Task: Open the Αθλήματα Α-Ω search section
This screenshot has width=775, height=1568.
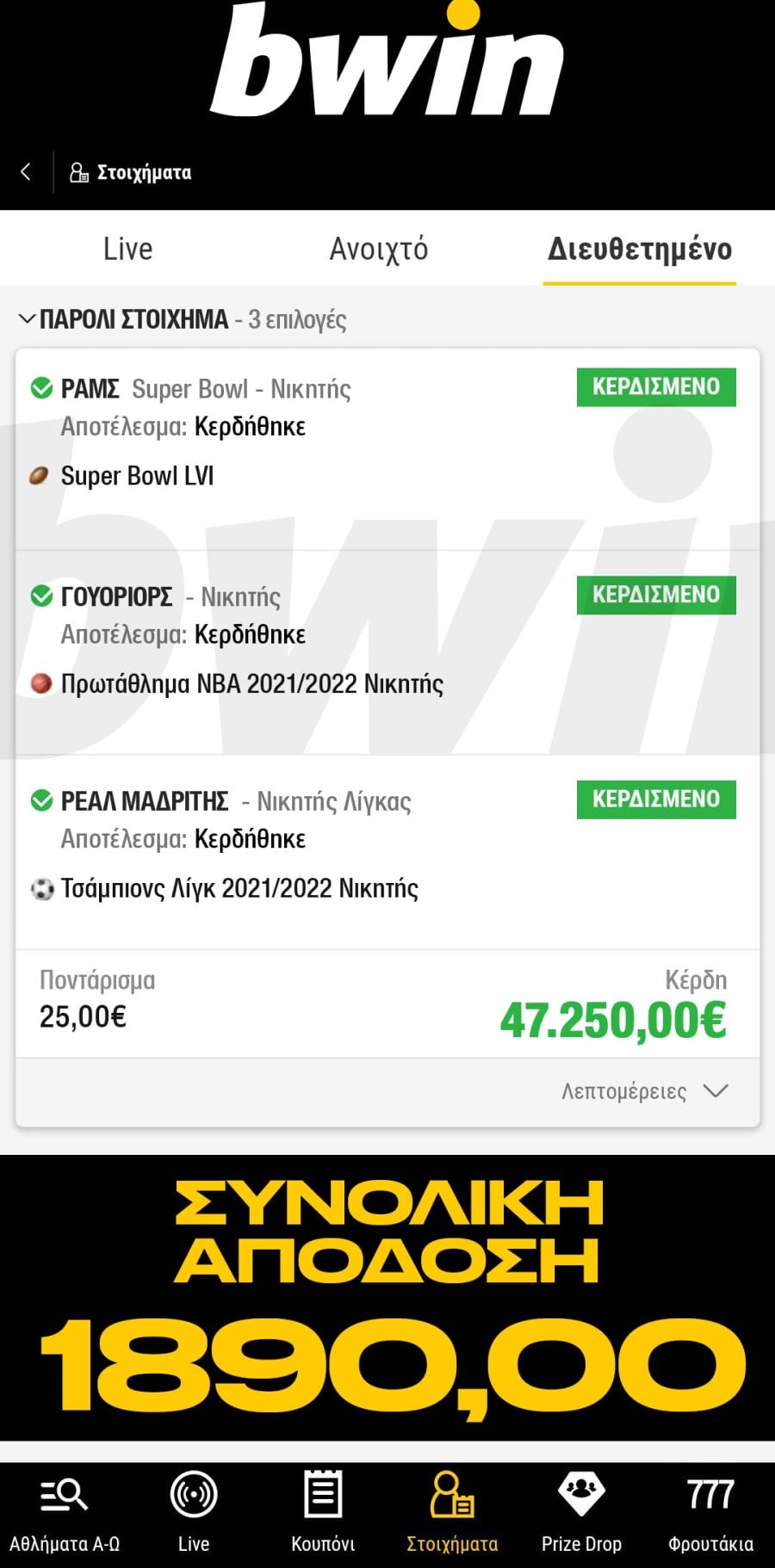Action: [65, 1506]
